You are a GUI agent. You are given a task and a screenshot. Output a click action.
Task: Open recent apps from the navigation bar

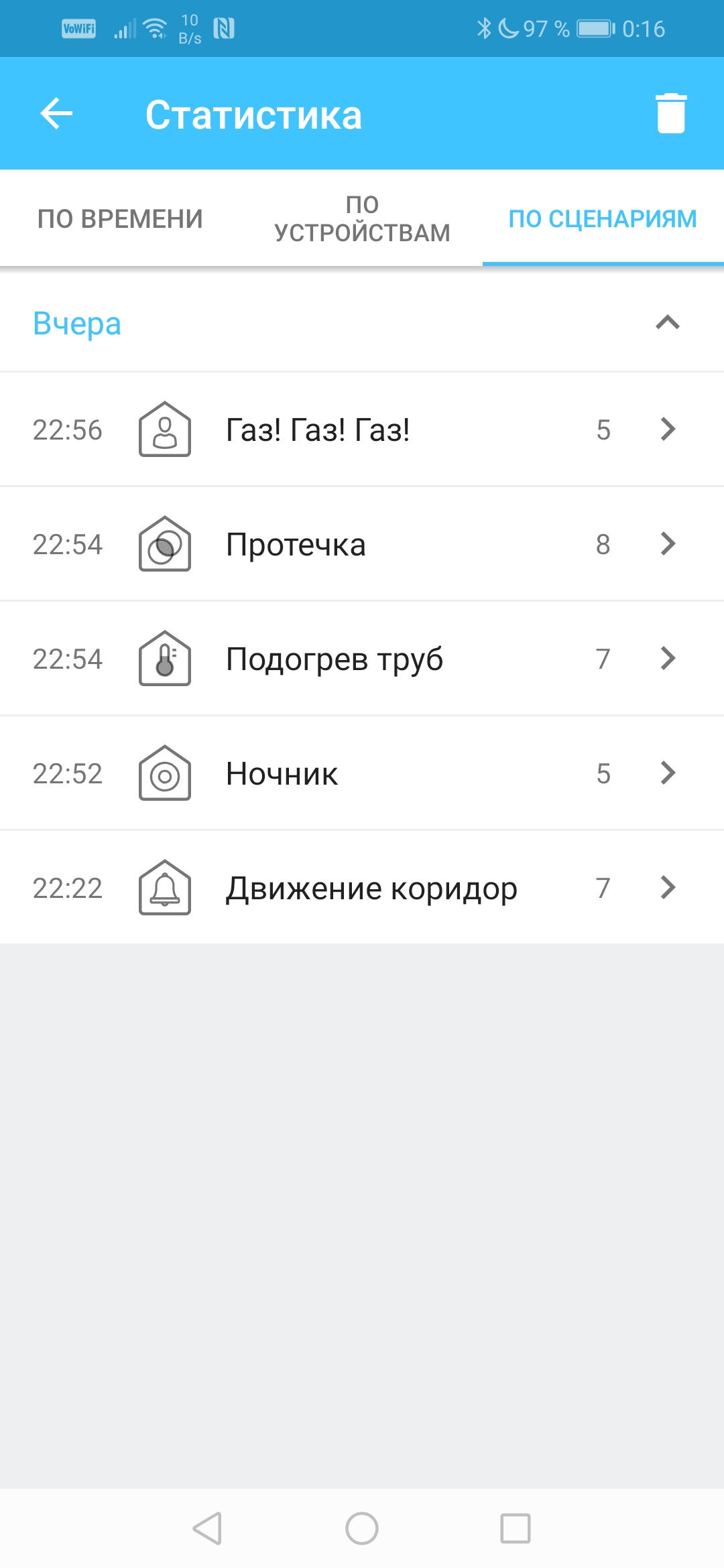(x=516, y=1528)
